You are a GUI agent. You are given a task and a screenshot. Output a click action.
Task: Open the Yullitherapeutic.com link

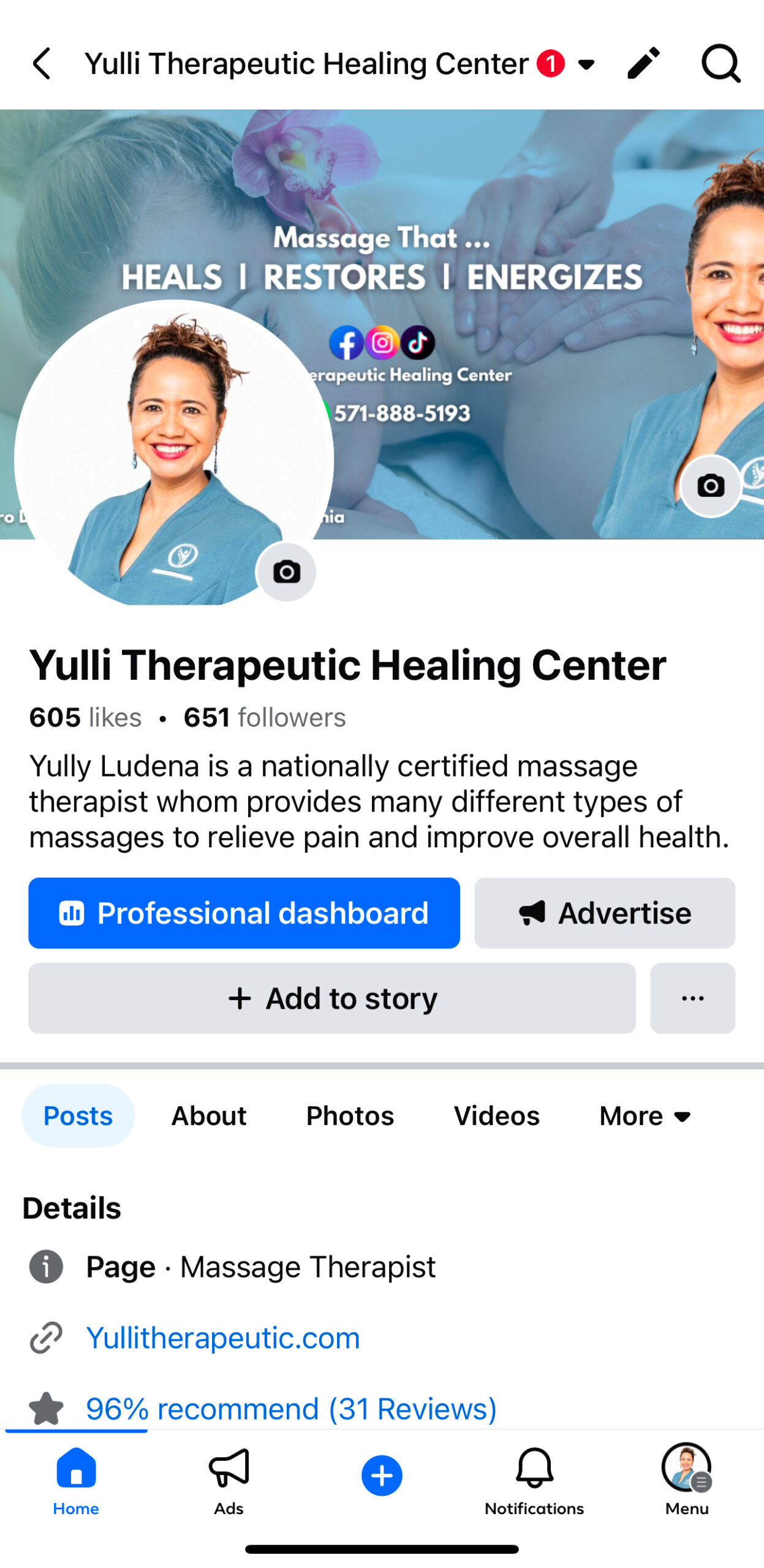223,1336
